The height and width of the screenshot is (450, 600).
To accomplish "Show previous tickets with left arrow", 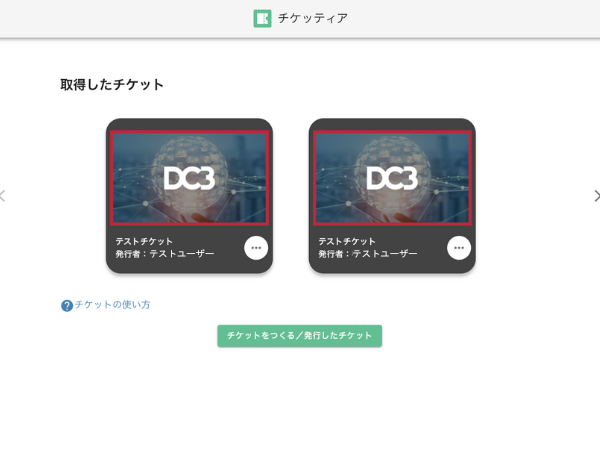I will (3, 196).
